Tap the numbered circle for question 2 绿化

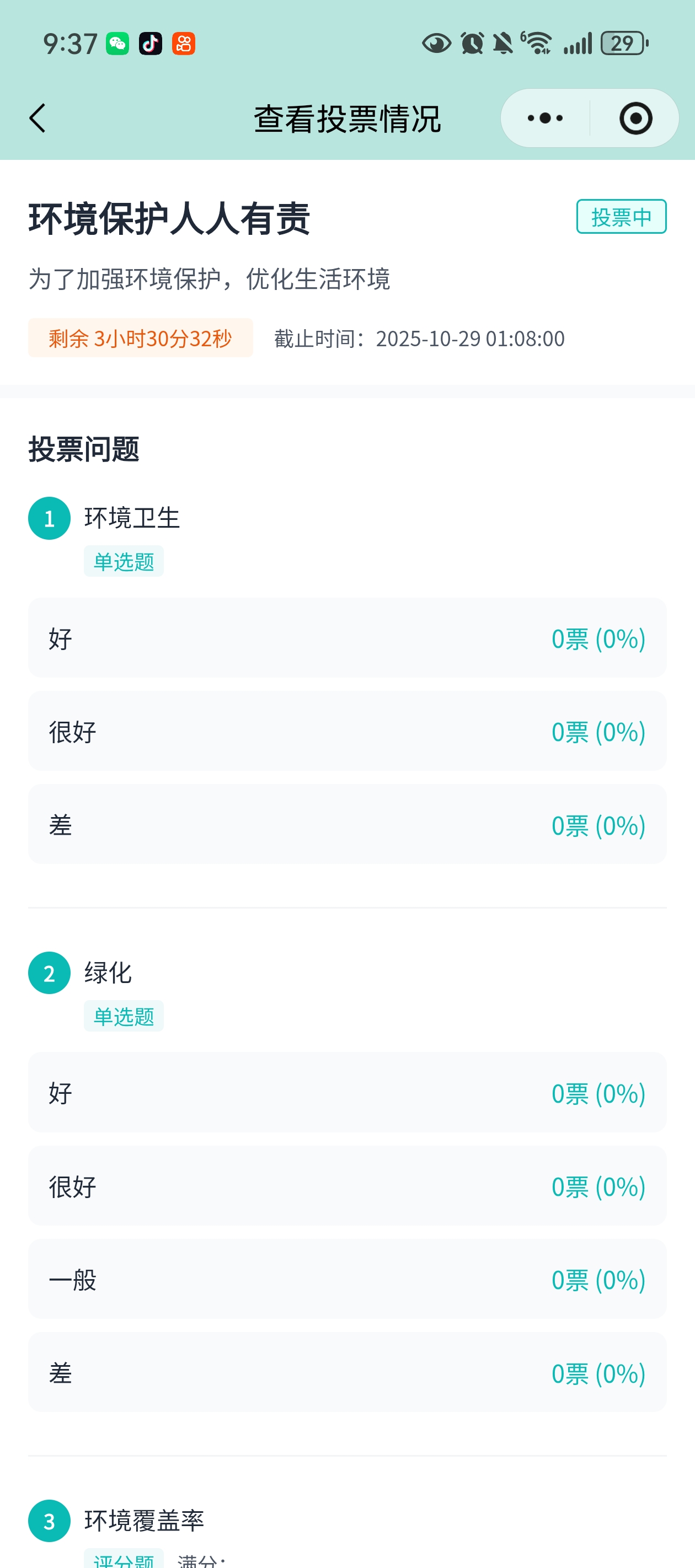[49, 973]
